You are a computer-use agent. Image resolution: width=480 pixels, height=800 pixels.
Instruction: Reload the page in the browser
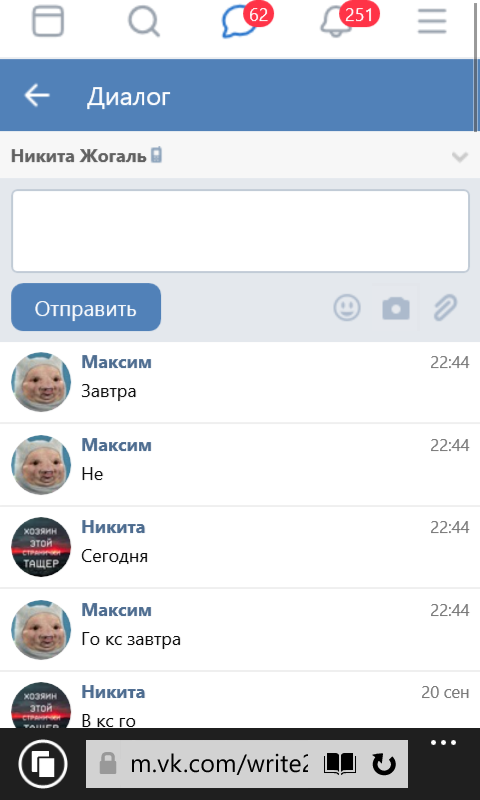coord(383,764)
